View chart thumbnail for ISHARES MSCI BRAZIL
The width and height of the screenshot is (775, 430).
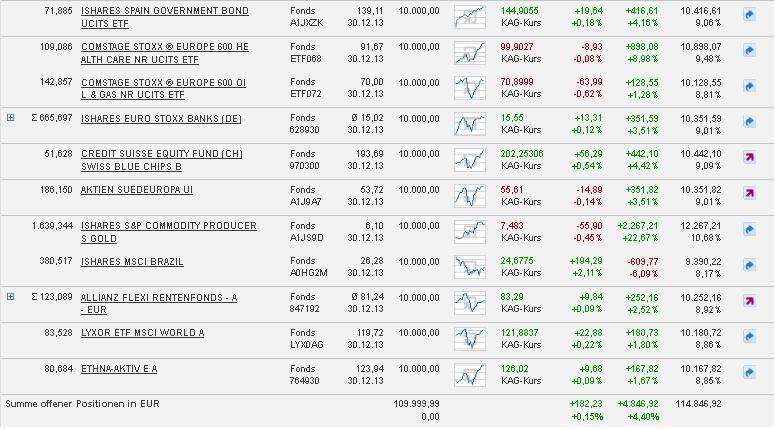pyautogui.click(x=468, y=267)
